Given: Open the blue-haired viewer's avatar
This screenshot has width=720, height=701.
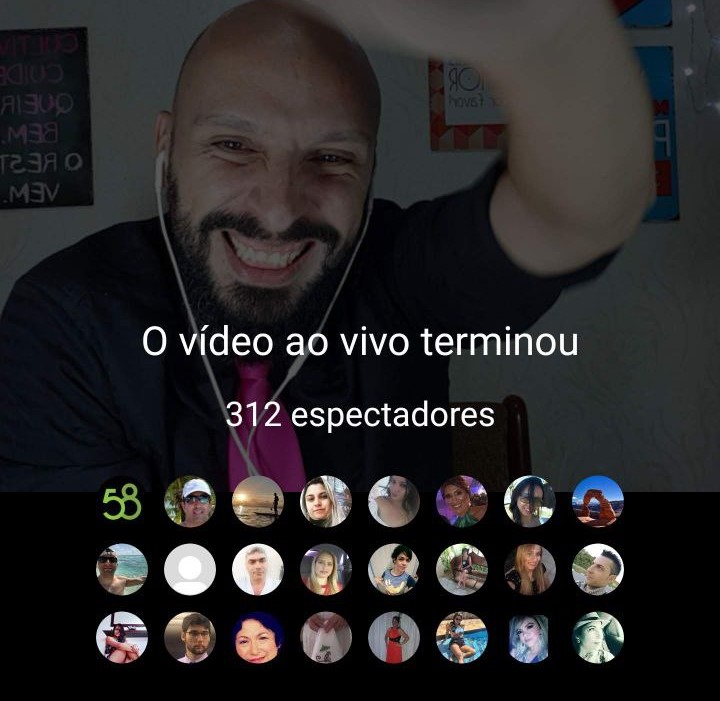Looking at the screenshot, I should coord(258,637).
